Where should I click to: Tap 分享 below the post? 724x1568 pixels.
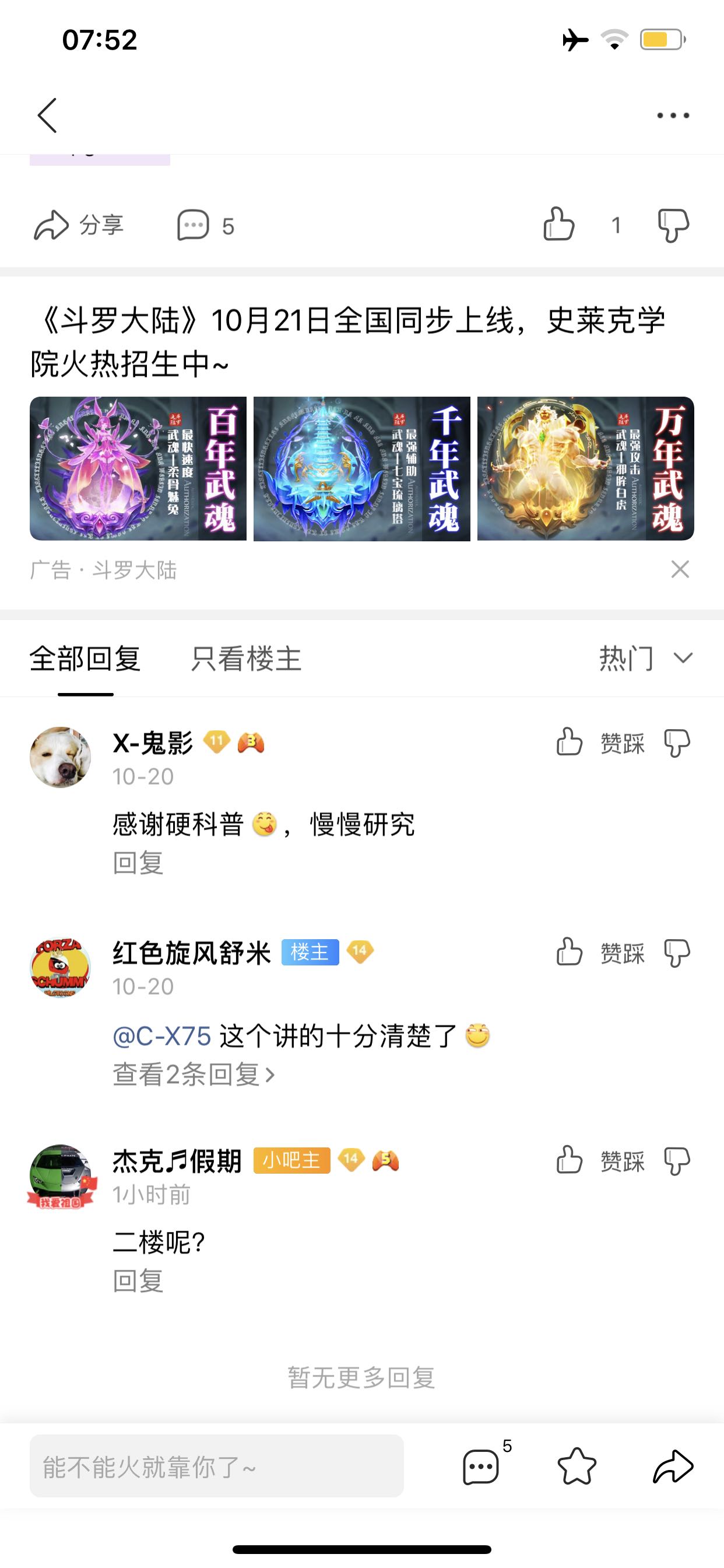click(79, 225)
